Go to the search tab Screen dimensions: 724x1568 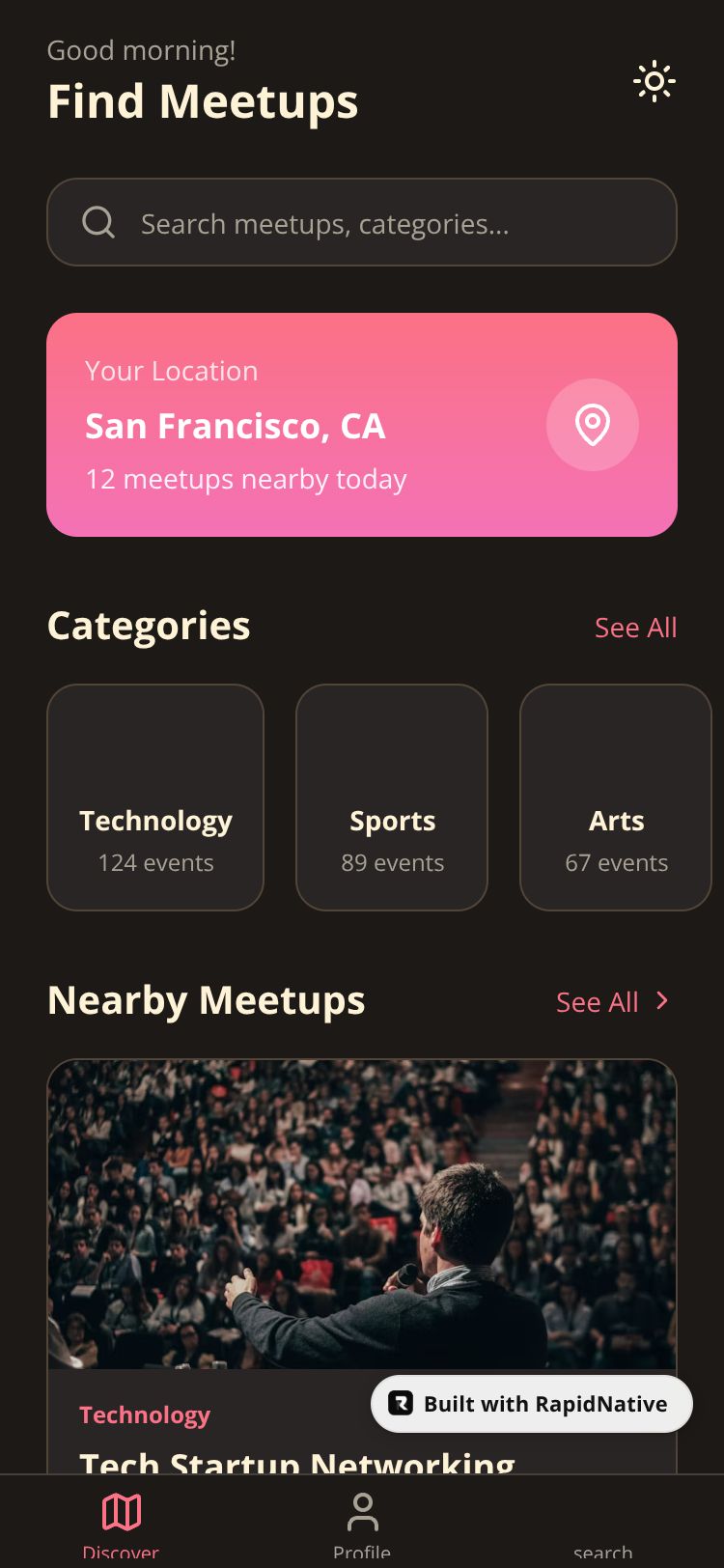click(602, 1545)
